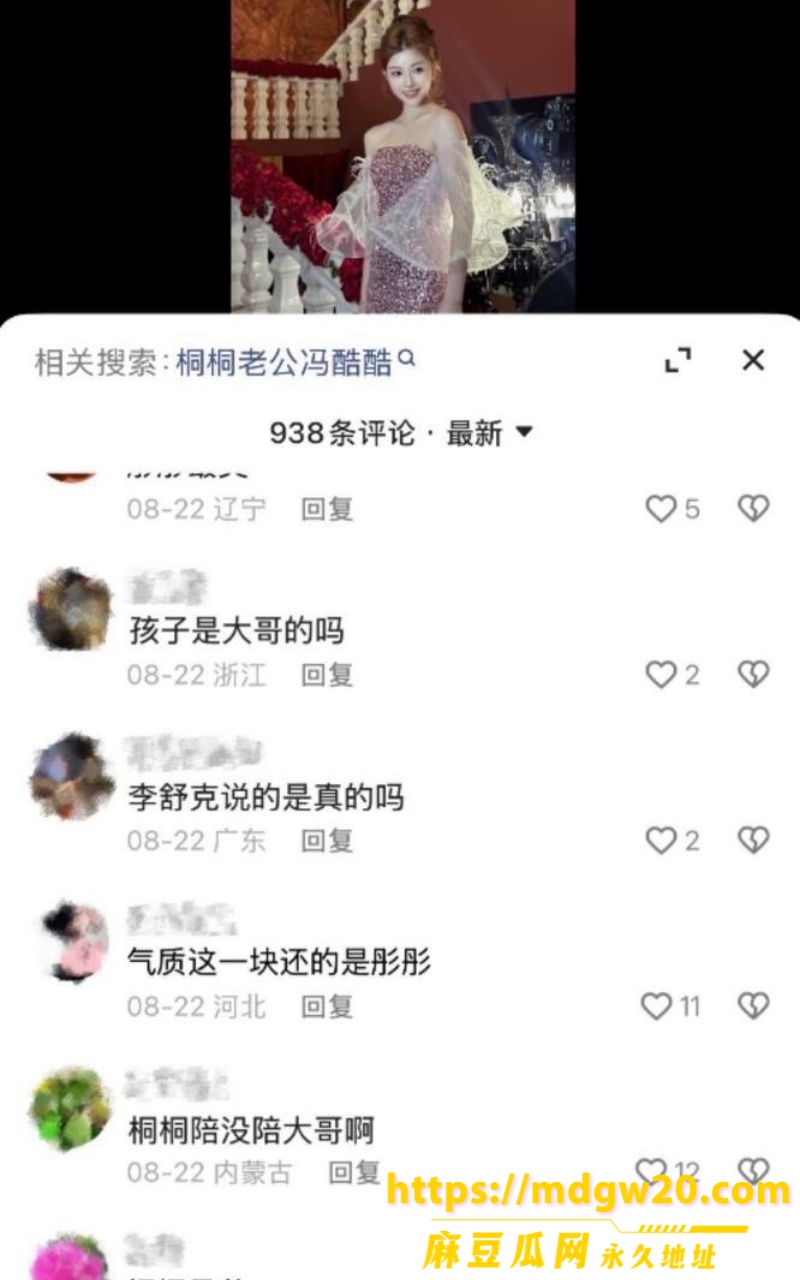The image size is (800, 1280).
Task: Reply to the comment 孩子是大哥的吗
Action: pyautogui.click(x=327, y=675)
